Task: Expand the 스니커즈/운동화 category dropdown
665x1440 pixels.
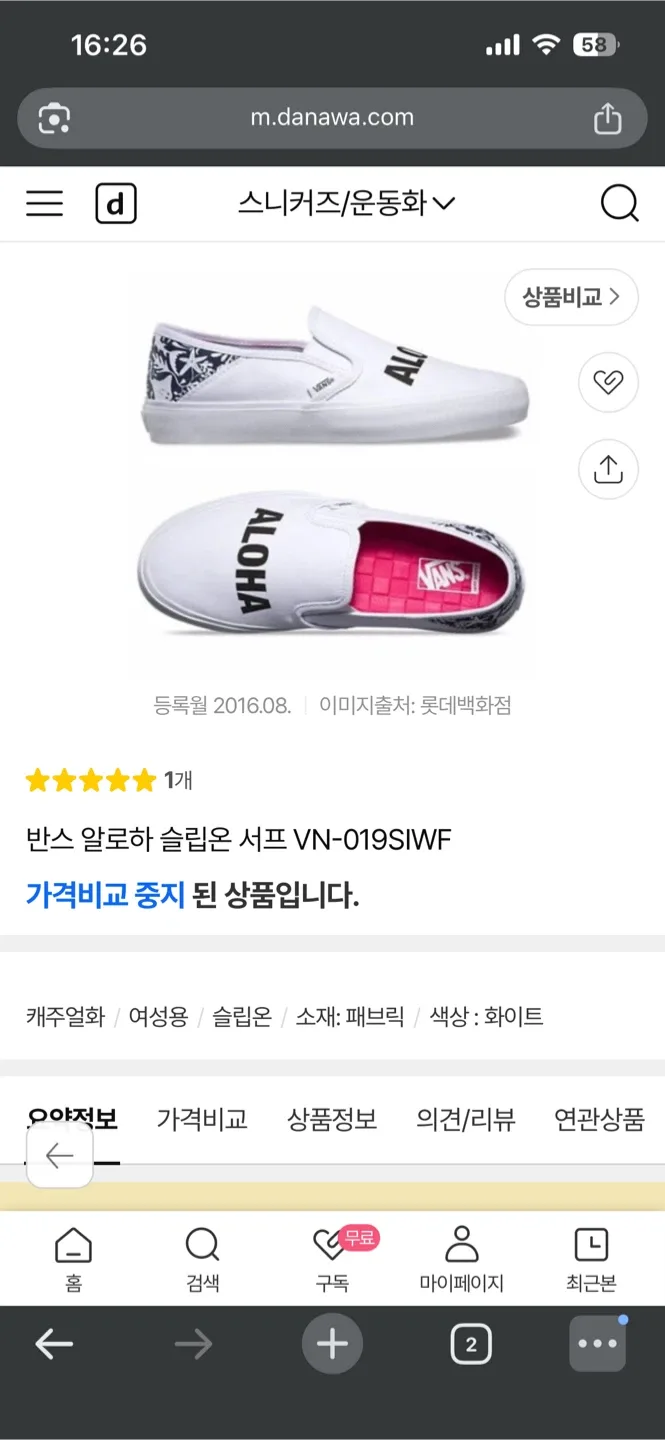Action: coord(346,204)
